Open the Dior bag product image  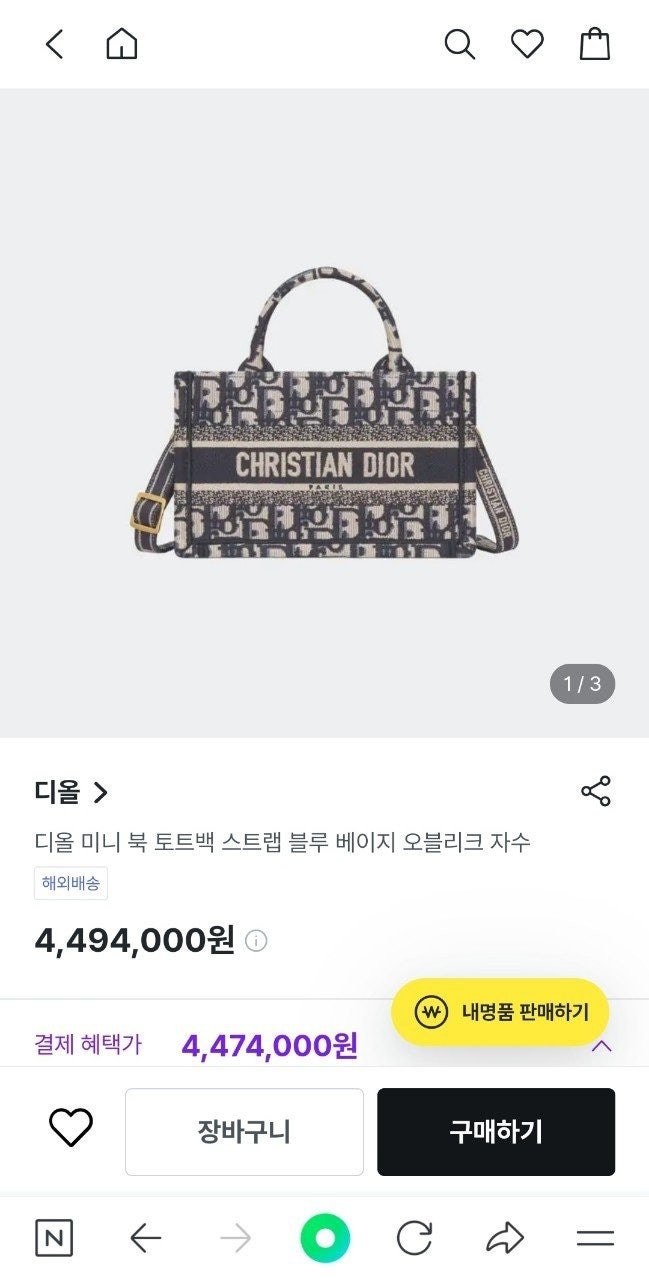click(324, 412)
